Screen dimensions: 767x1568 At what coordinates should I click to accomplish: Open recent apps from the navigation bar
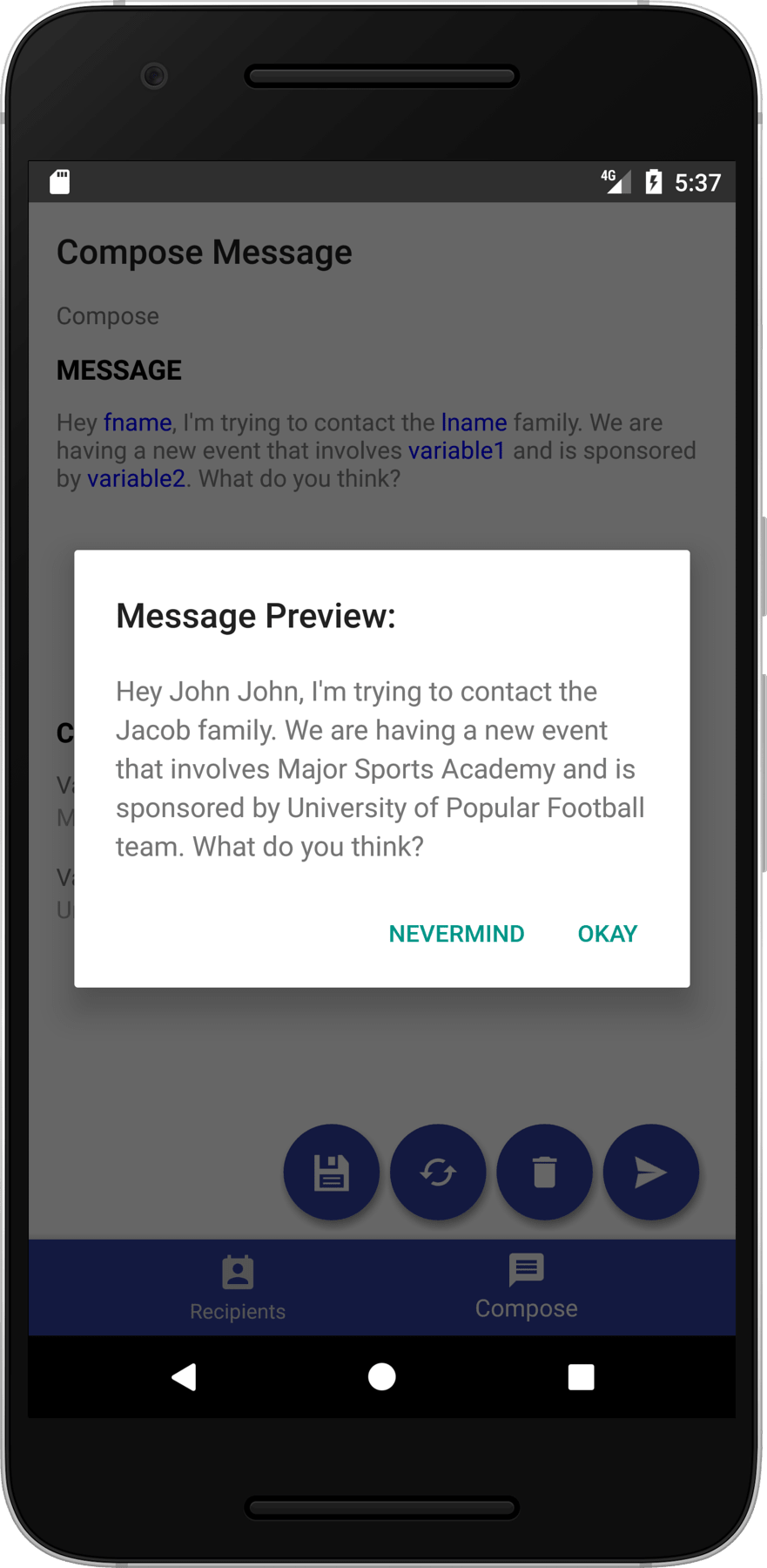pos(581,1377)
